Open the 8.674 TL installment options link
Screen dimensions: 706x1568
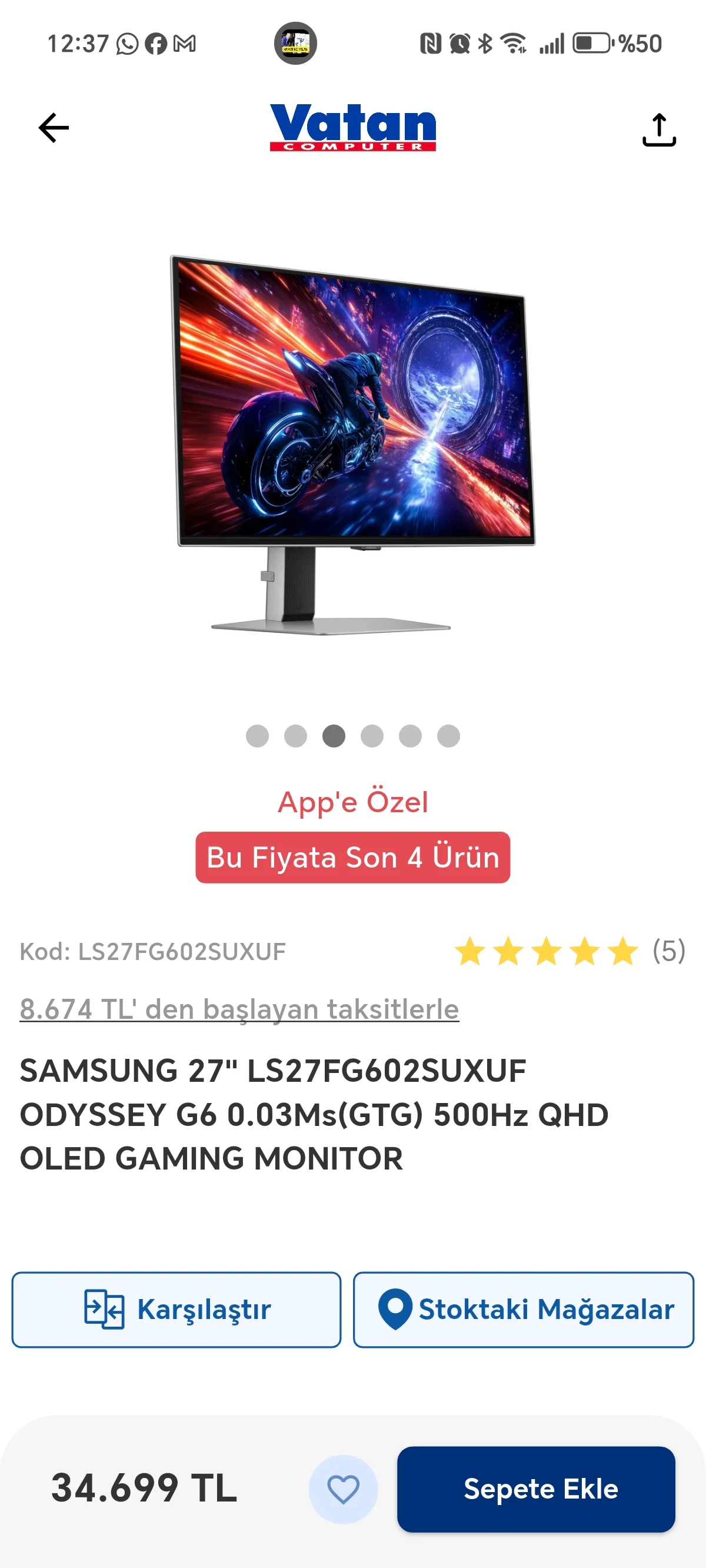[239, 1009]
